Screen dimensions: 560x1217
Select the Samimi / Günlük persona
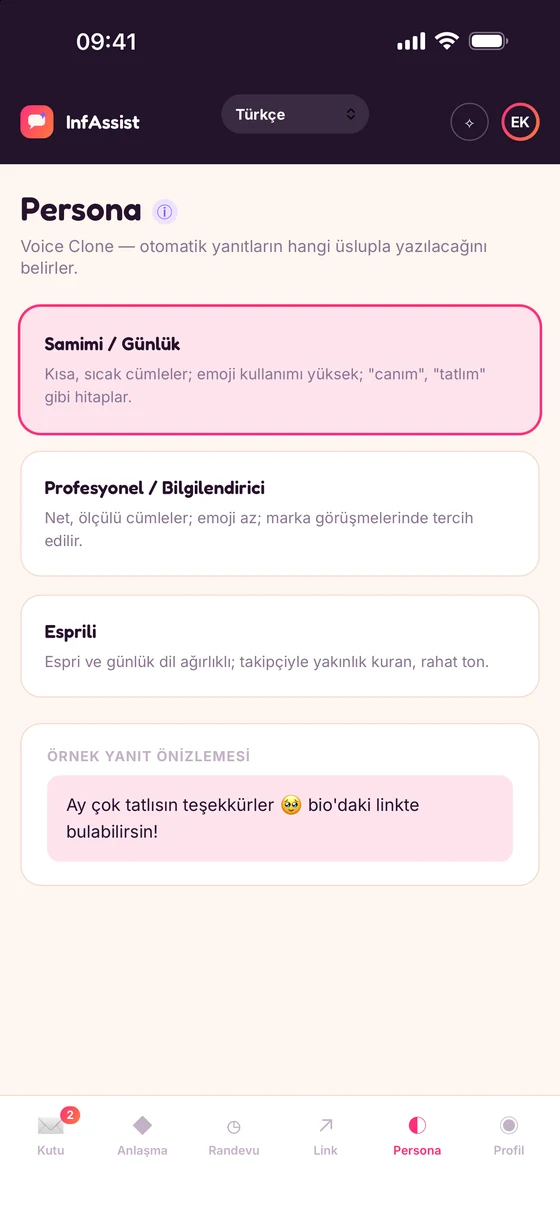point(280,370)
